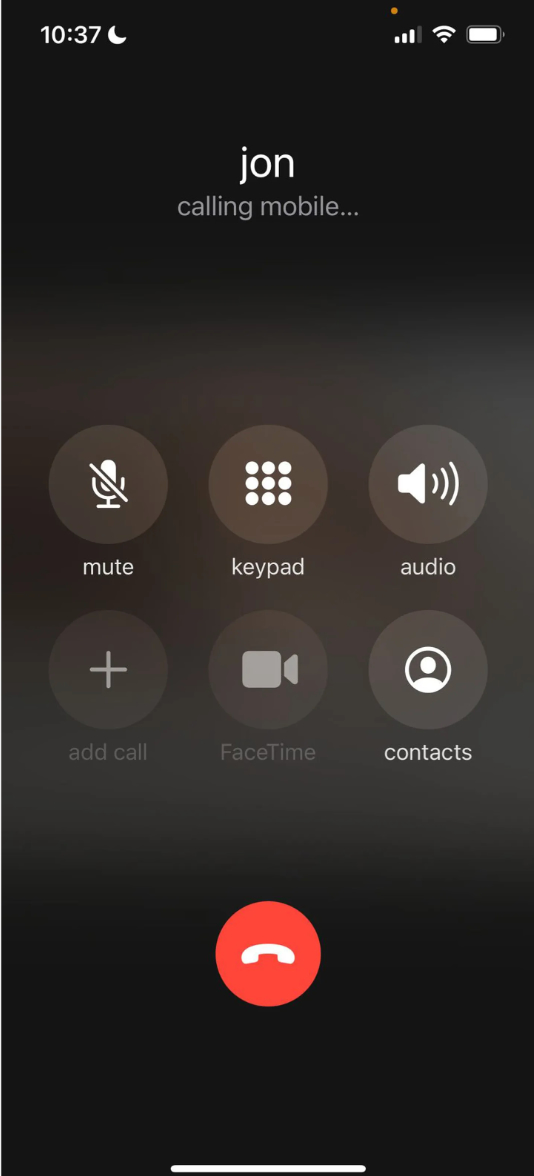
Task: Open contacts during the call
Action: click(x=428, y=669)
